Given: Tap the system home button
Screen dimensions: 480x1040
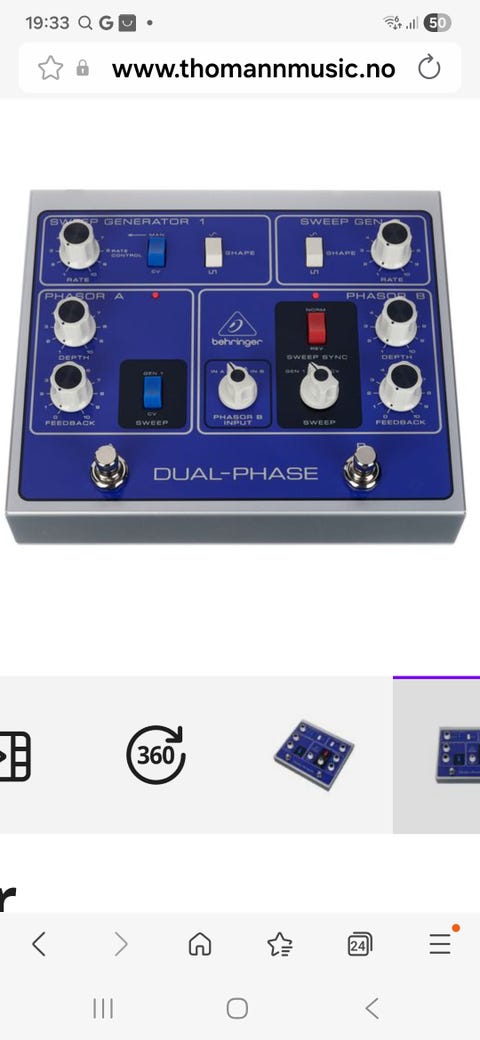Looking at the screenshot, I should (x=237, y=1009).
